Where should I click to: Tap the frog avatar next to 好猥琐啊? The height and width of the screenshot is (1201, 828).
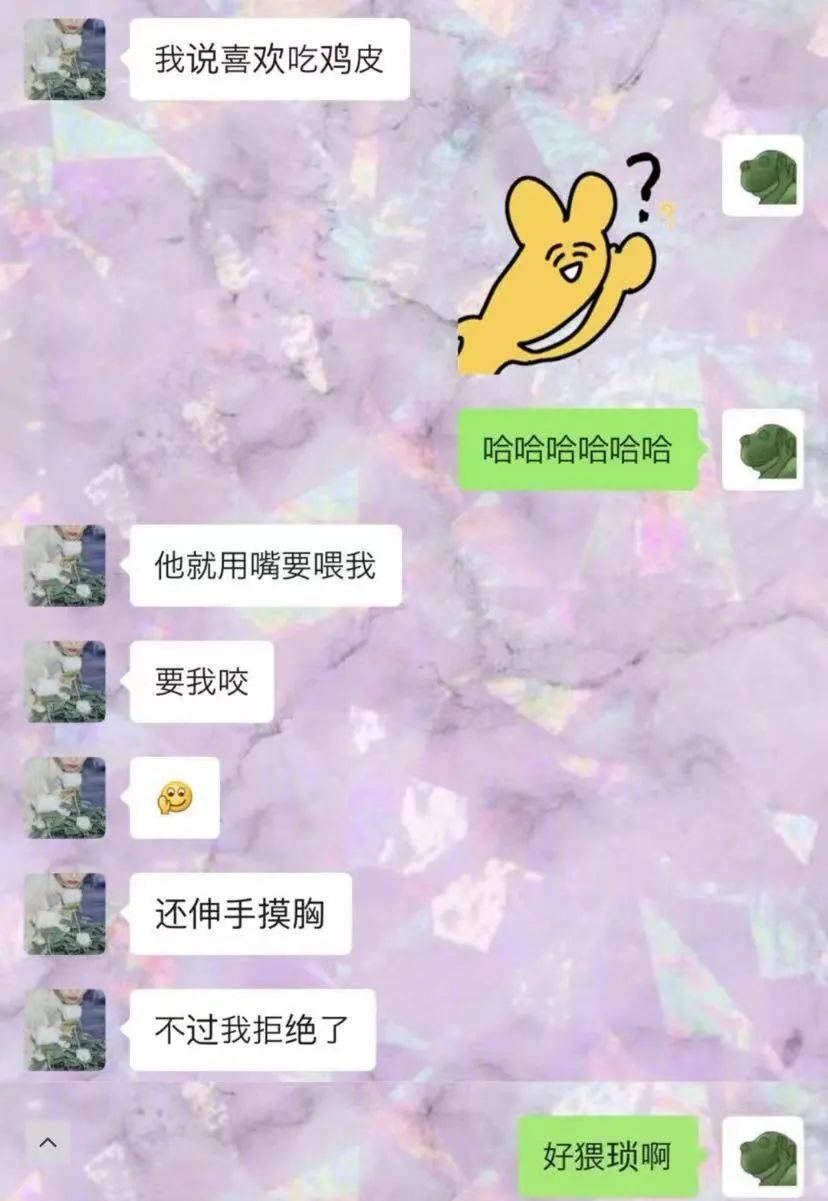pyautogui.click(x=763, y=1157)
